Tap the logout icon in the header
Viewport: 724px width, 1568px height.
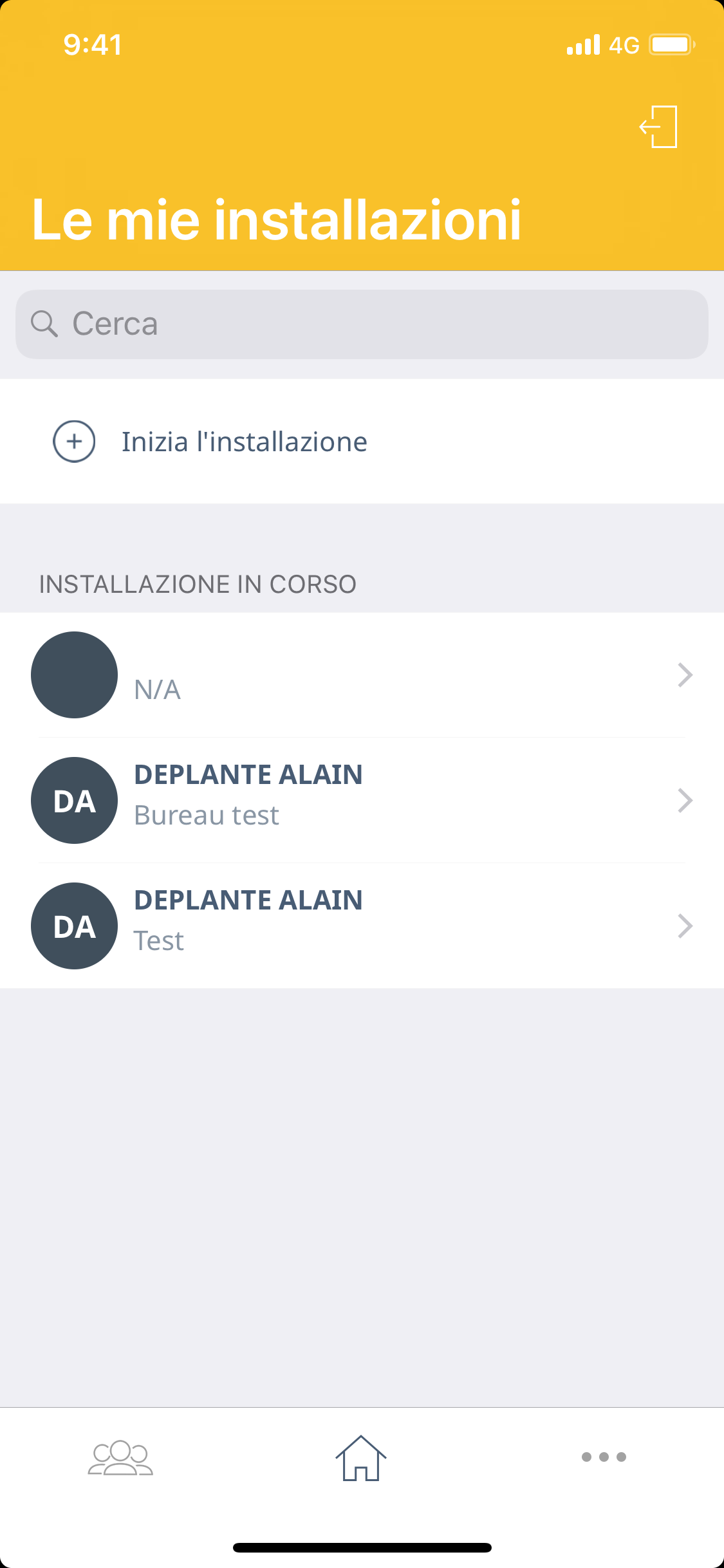(658, 127)
